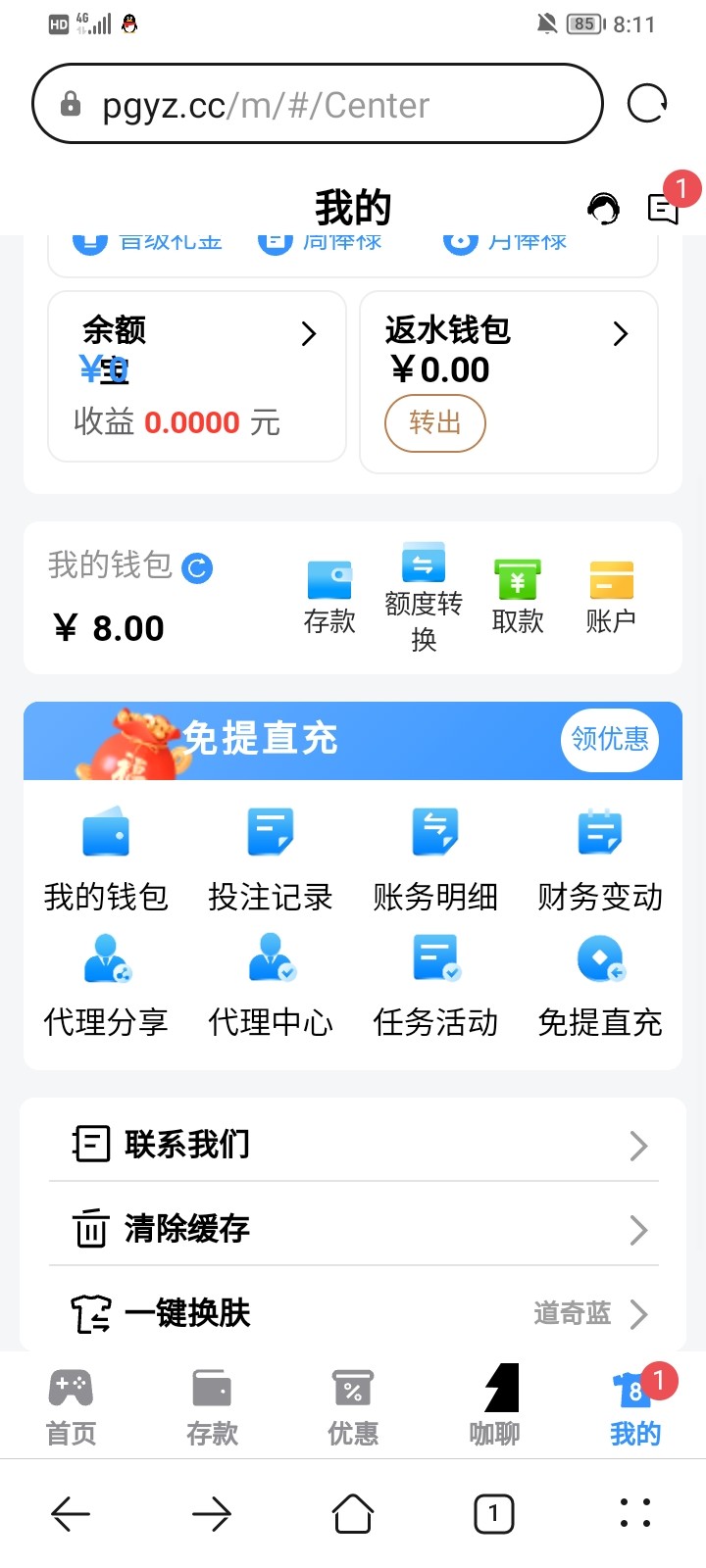Viewport: 706px width, 1568px height.
Task: Open the messages icon with badge
Action: (663, 208)
